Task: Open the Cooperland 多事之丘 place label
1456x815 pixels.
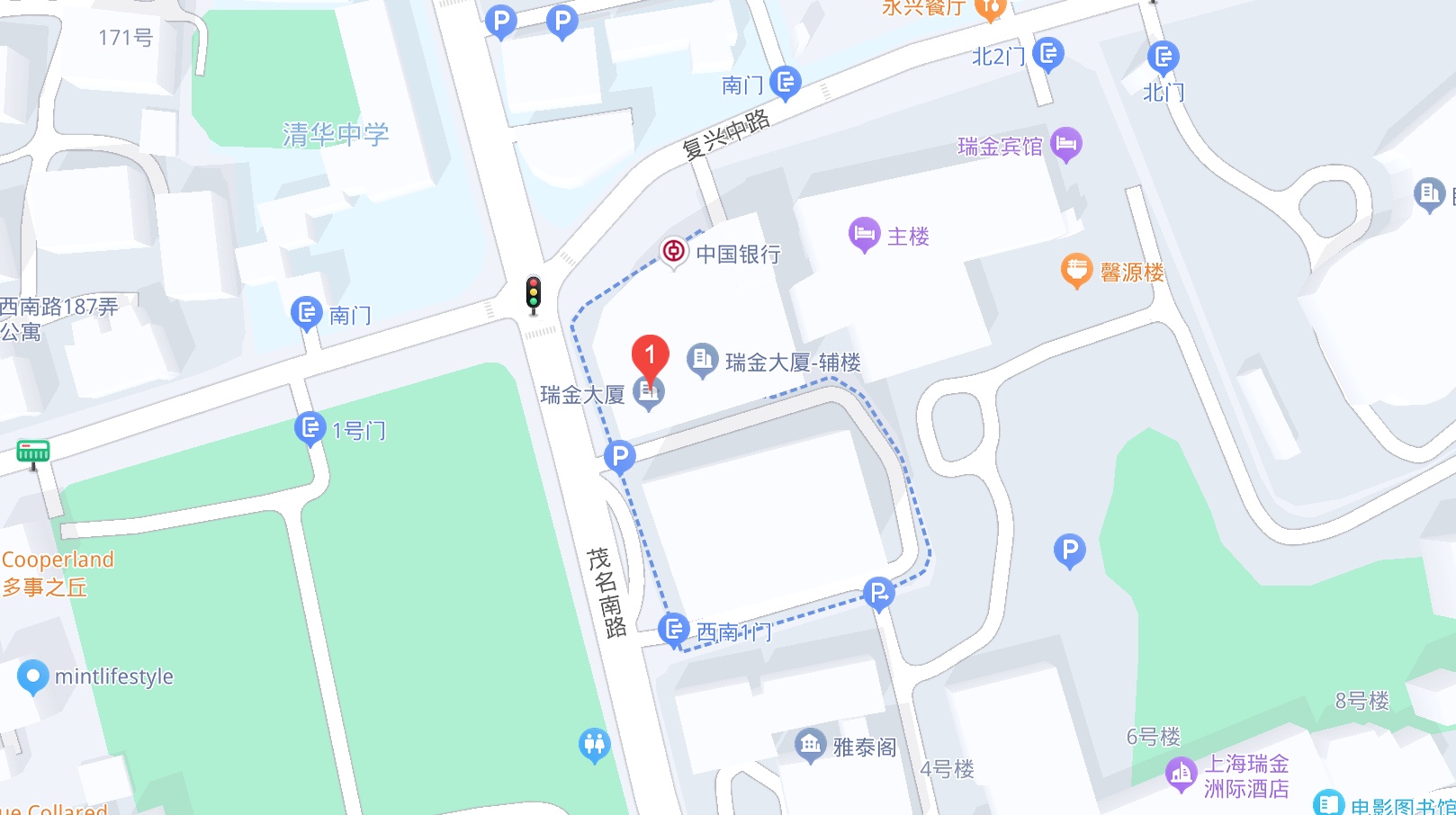Action: pyautogui.click(x=58, y=573)
